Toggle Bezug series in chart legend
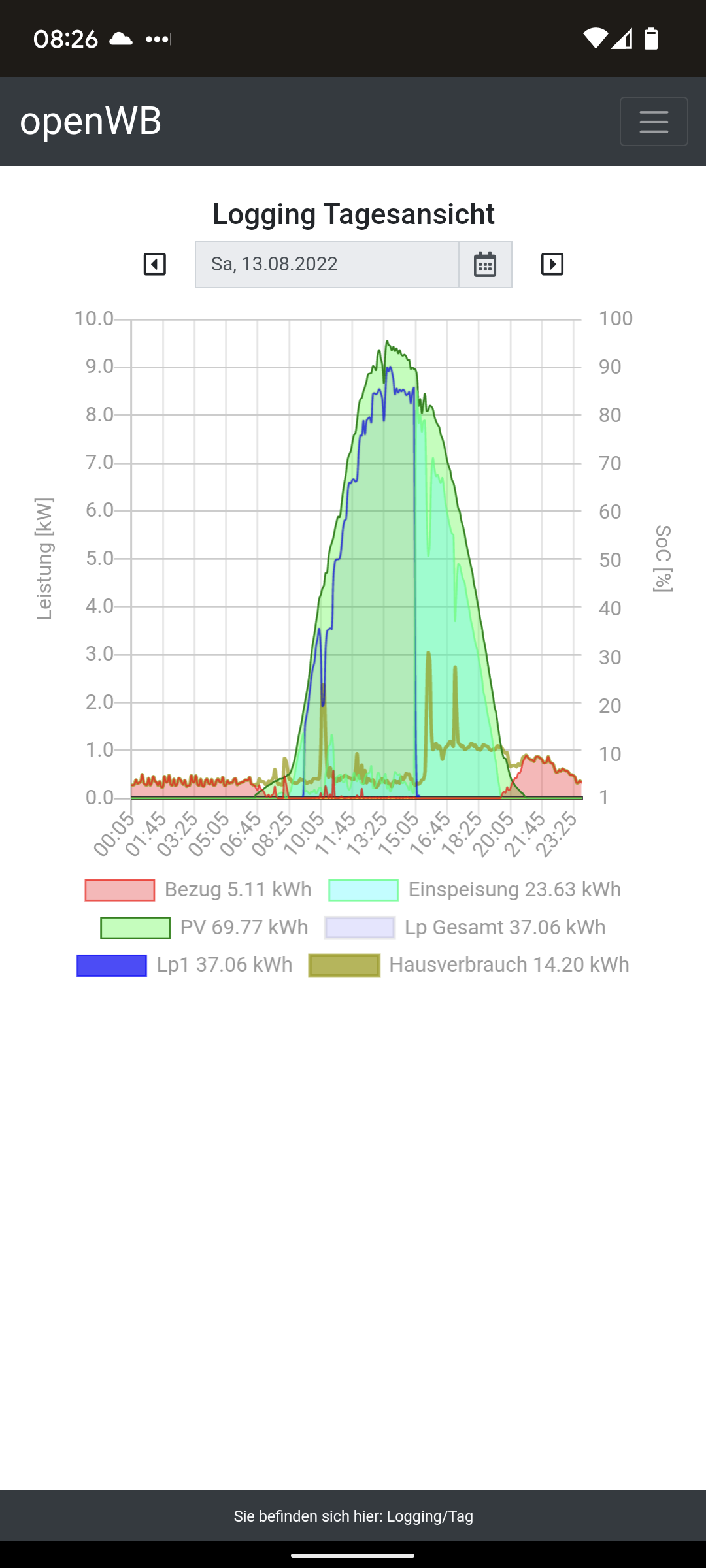 199,890
